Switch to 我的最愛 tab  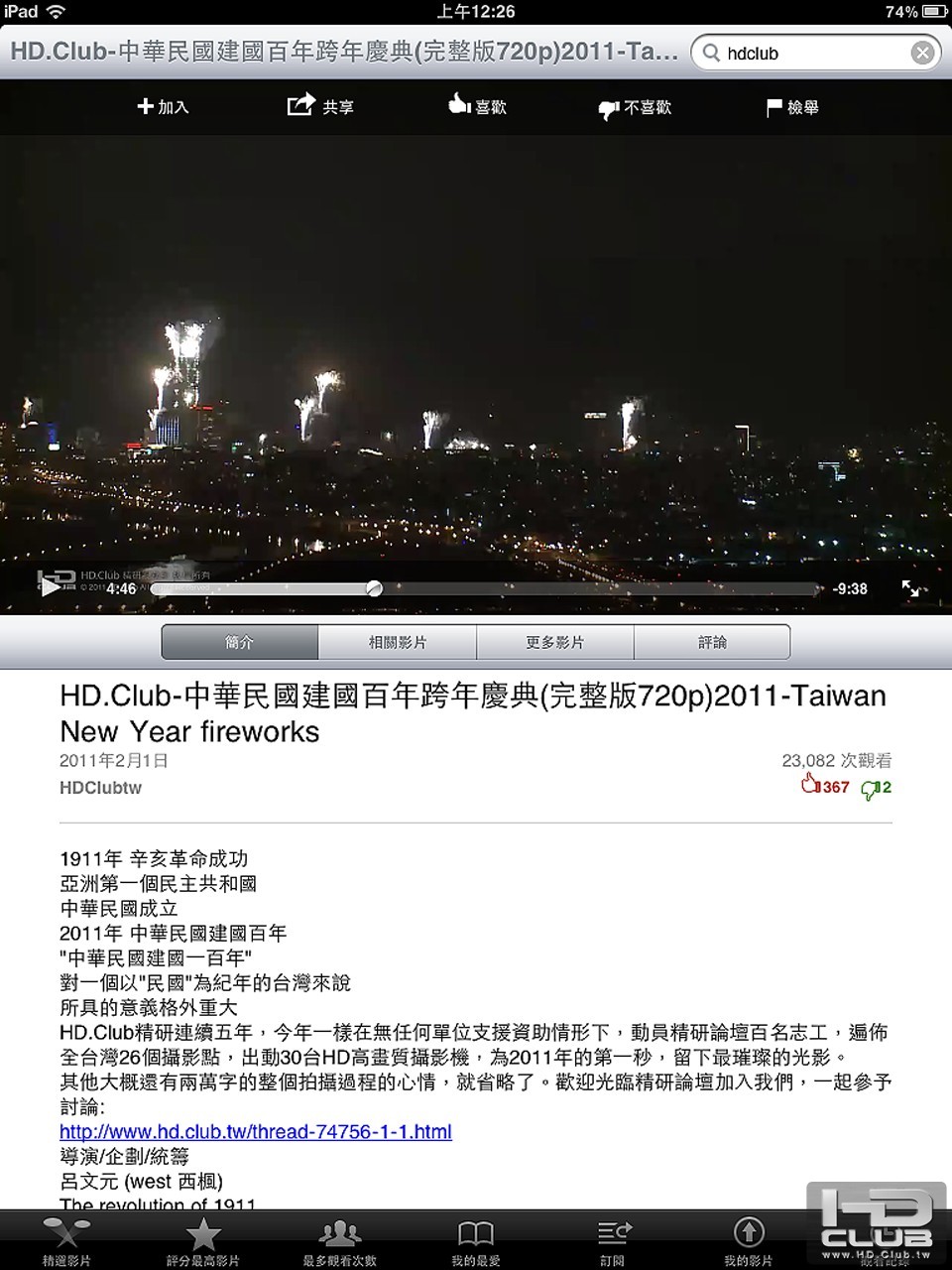tap(476, 1240)
